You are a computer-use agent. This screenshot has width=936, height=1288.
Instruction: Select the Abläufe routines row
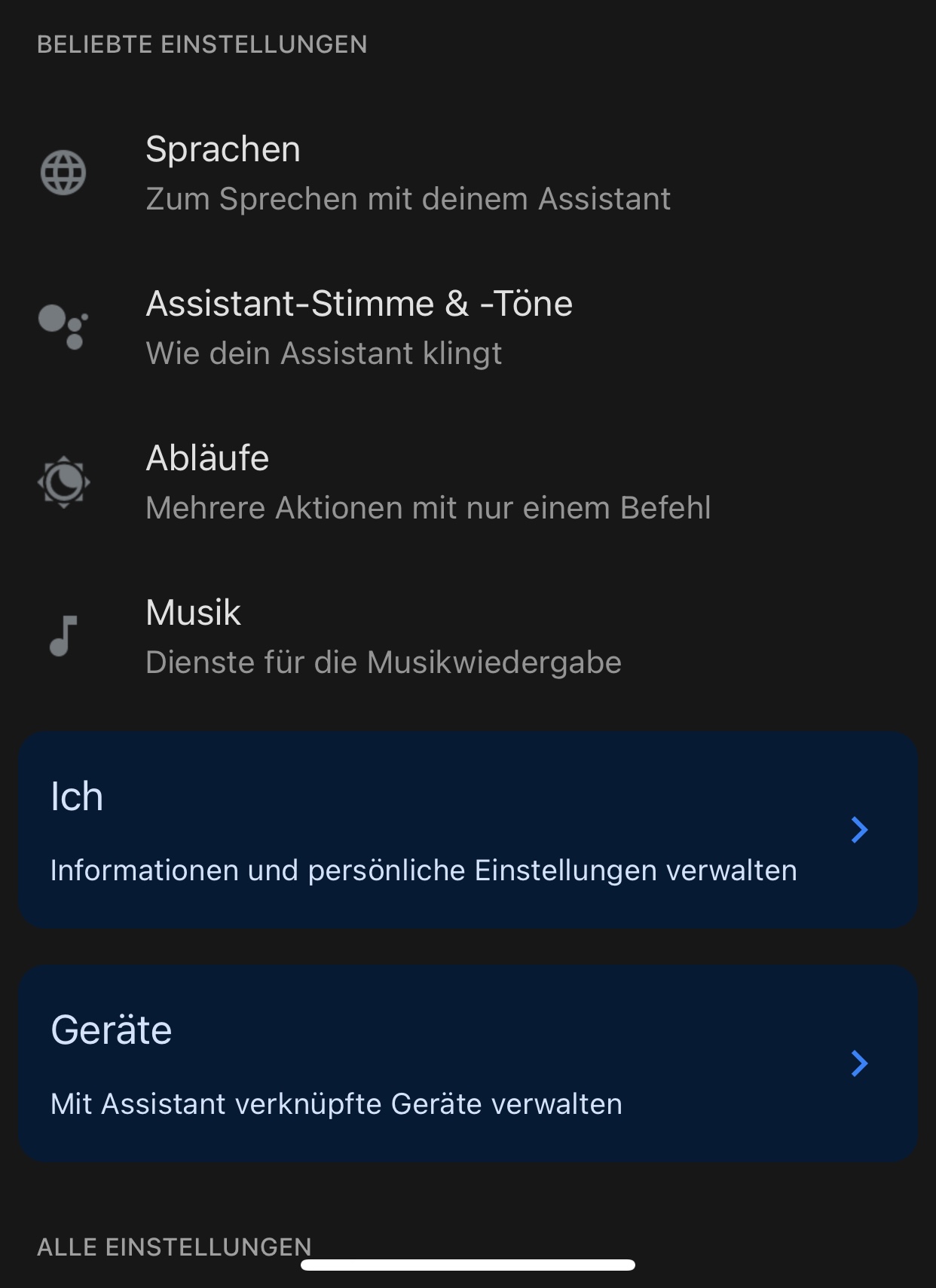[427, 482]
